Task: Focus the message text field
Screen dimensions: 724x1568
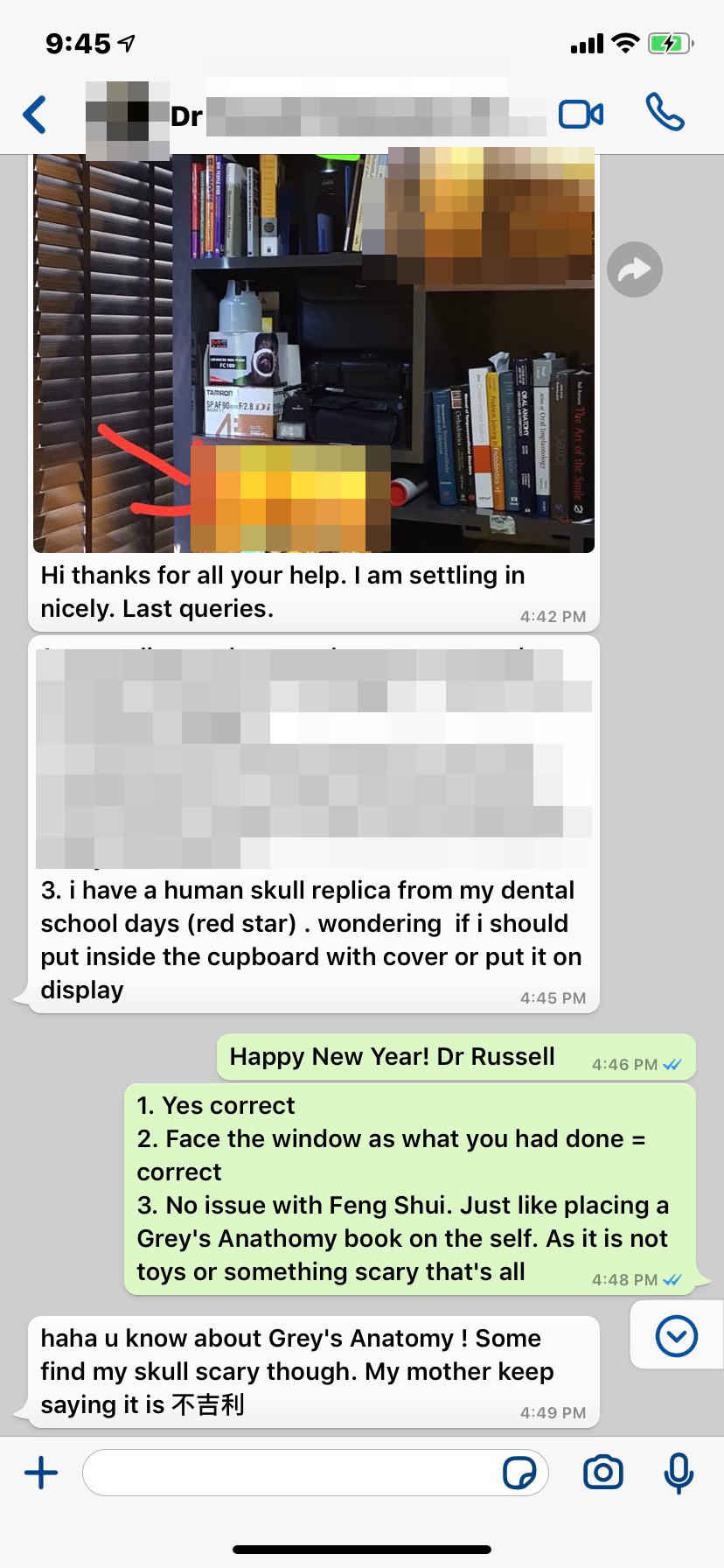Action: [289, 1473]
